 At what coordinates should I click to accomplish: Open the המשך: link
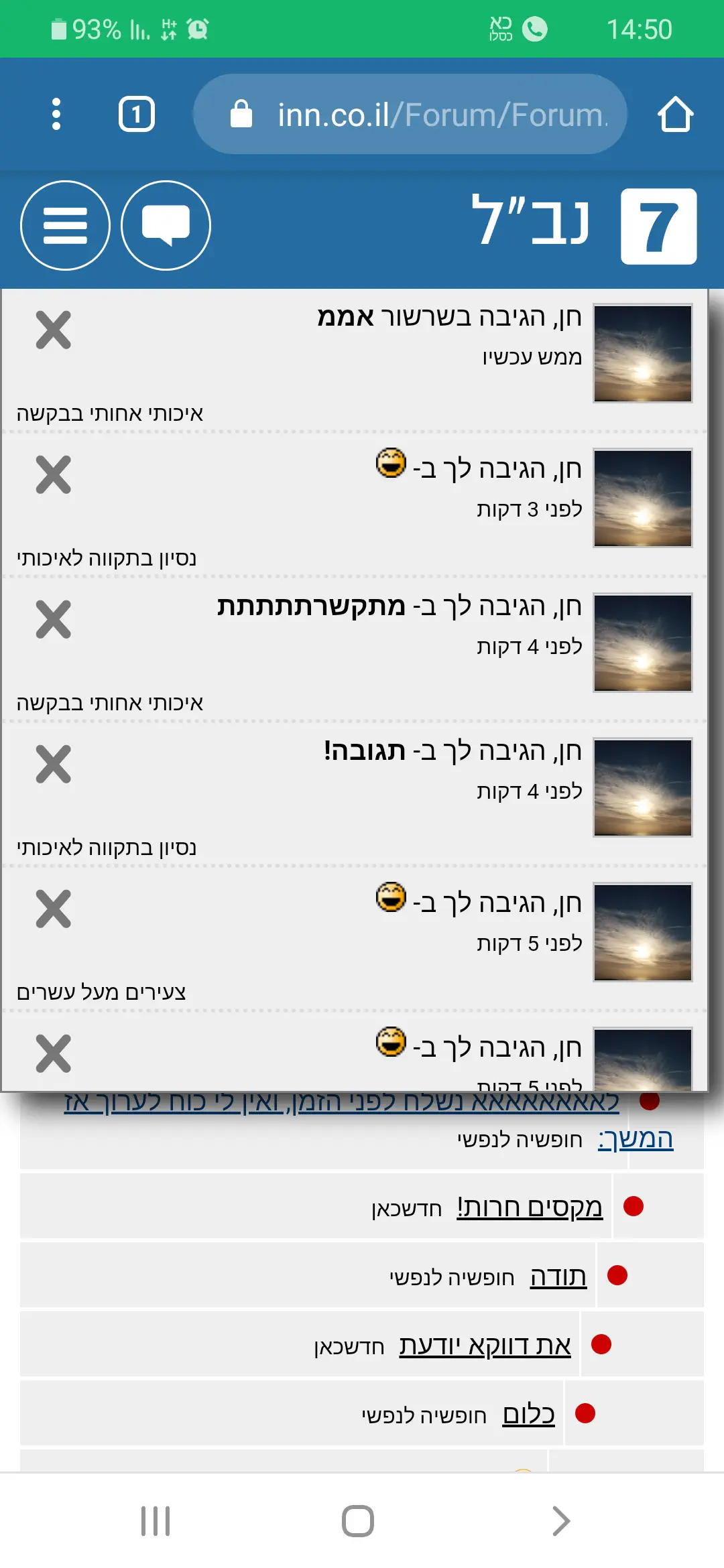click(635, 1138)
